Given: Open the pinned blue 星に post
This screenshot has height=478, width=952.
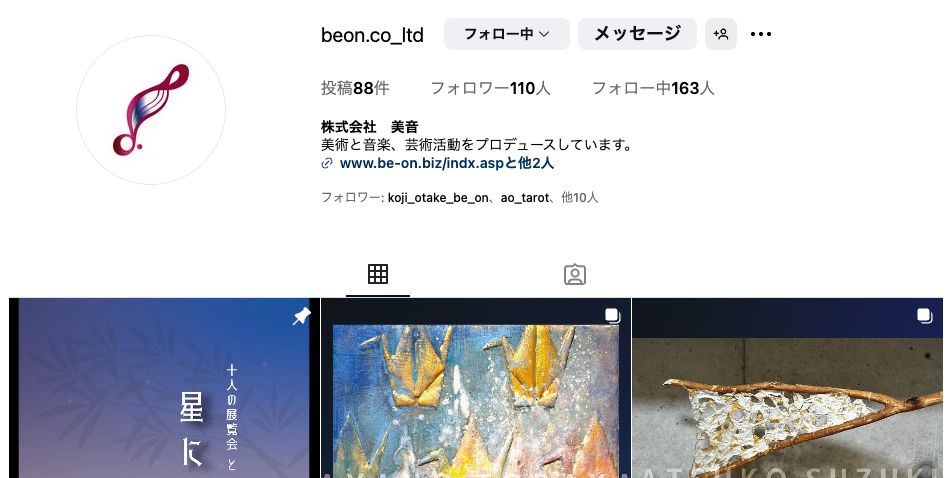Looking at the screenshot, I should [x=165, y=390].
